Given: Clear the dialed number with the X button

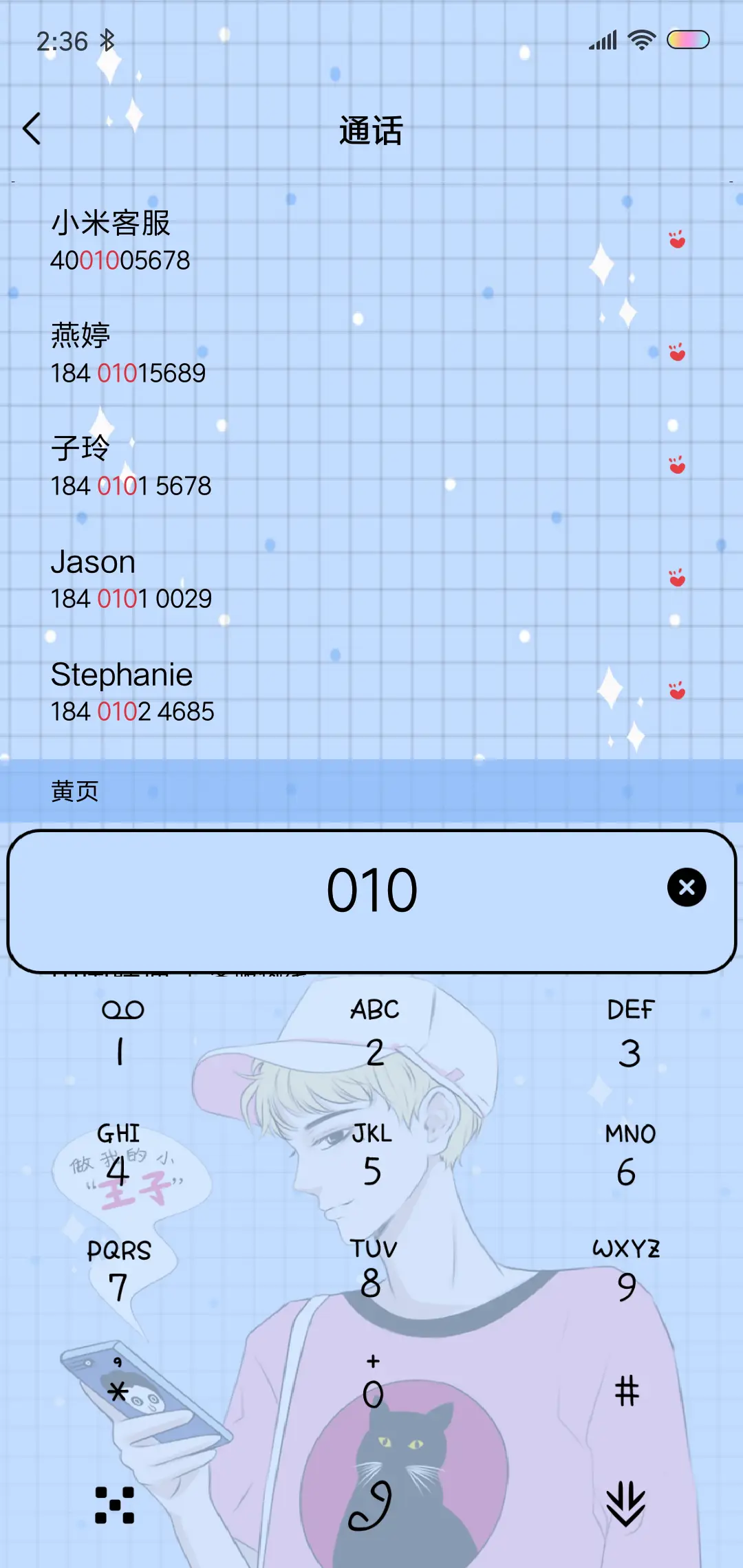Looking at the screenshot, I should pos(686,888).
